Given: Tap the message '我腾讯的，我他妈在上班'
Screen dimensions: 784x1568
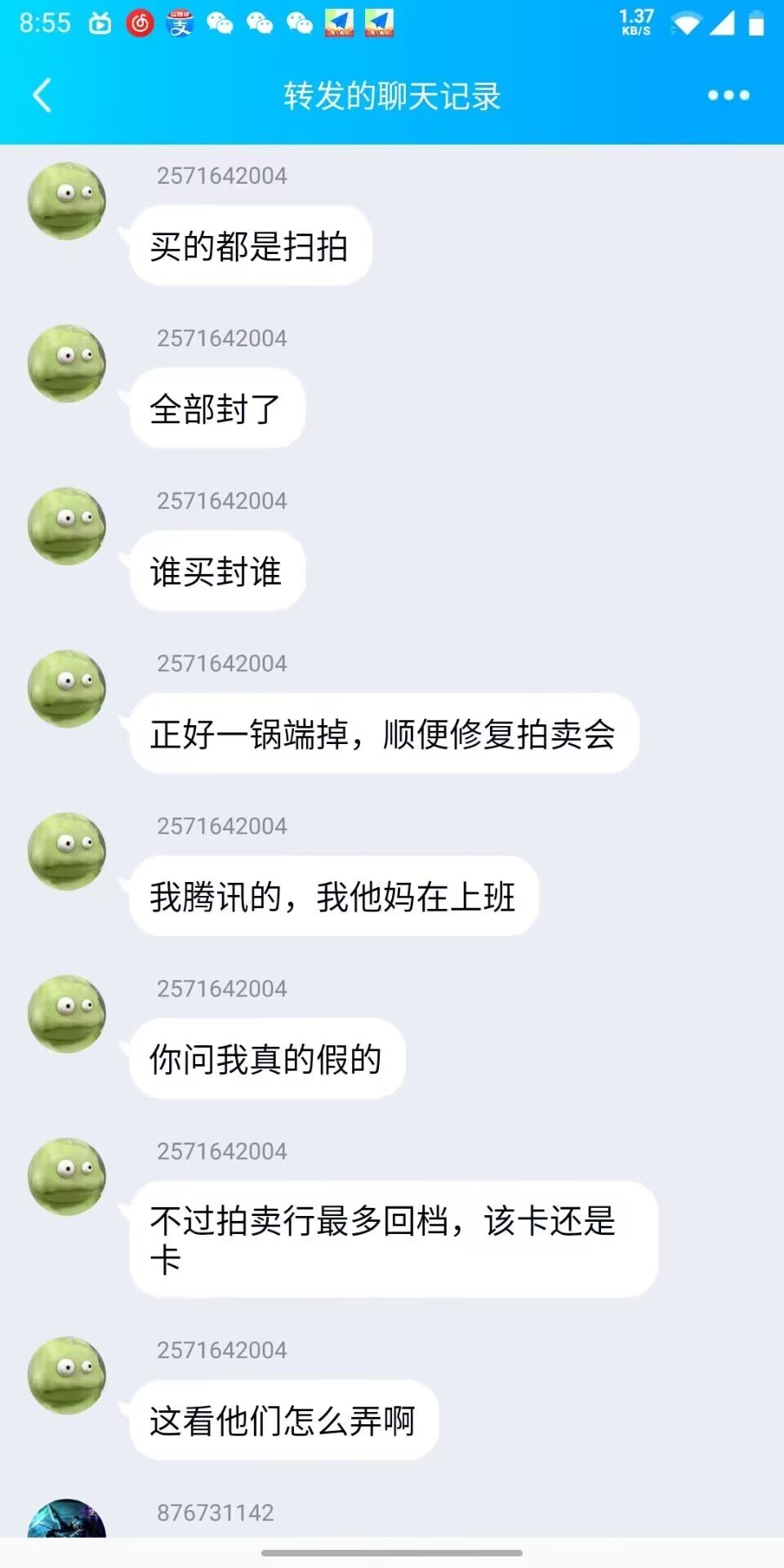Looking at the screenshot, I should (335, 896).
